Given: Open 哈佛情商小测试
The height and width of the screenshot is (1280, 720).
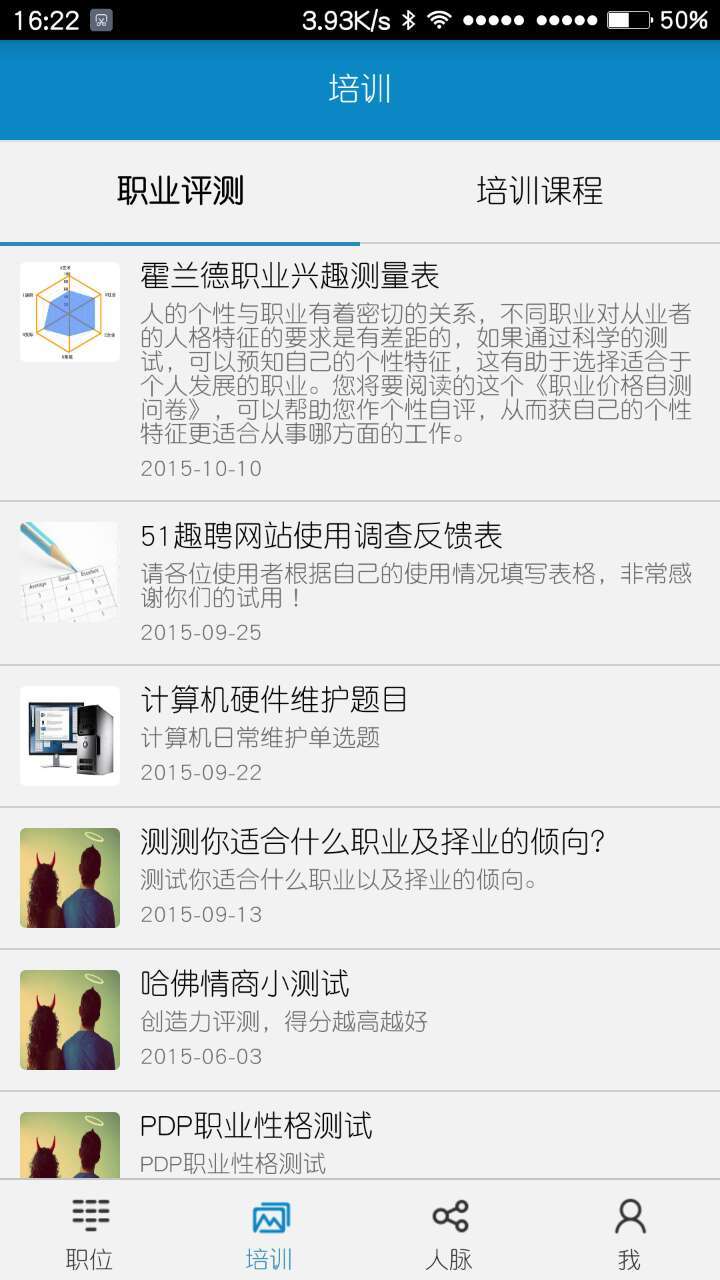Looking at the screenshot, I should 360,1020.
